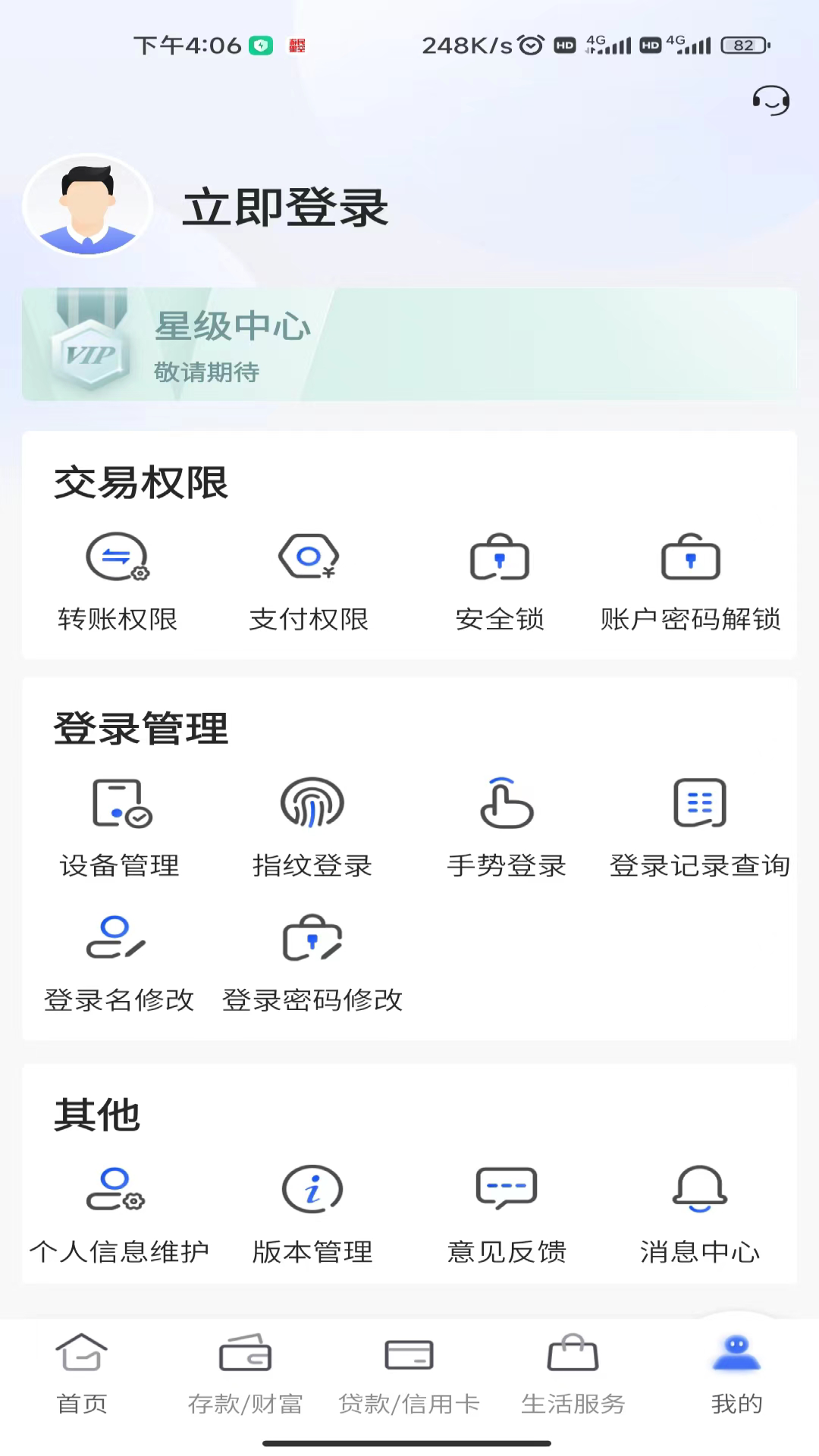The image size is (819, 1456).
Task: Open 手势登录 settings
Action: point(507,827)
